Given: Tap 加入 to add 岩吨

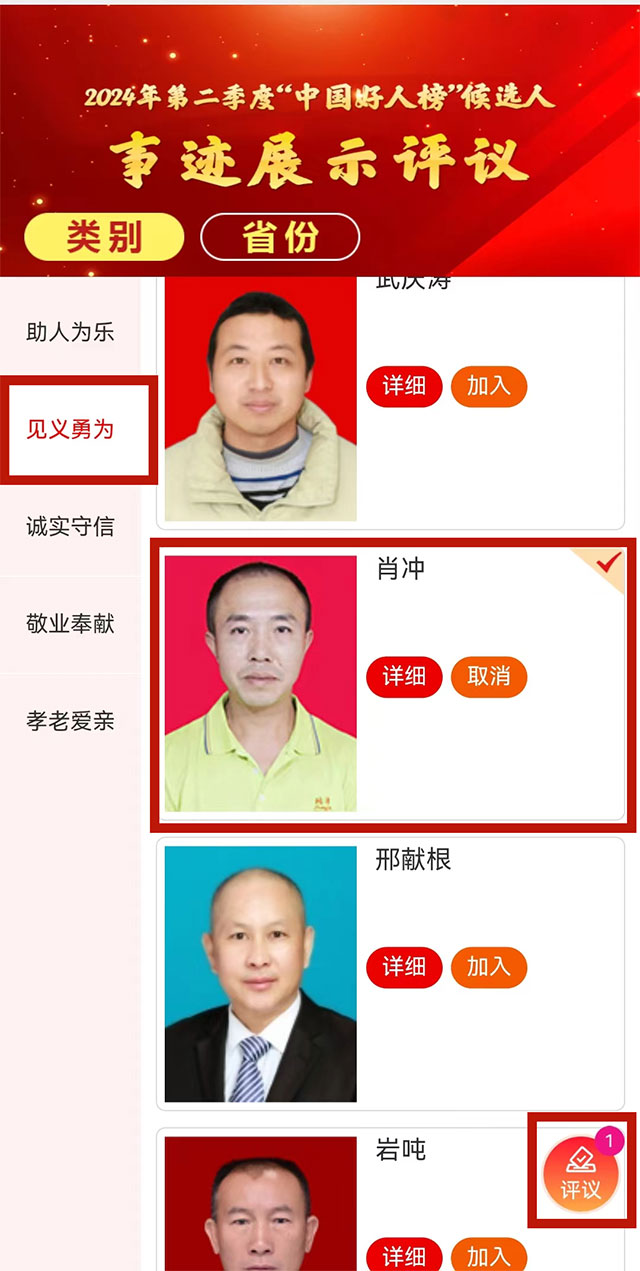Looking at the screenshot, I should click(x=488, y=1256).
